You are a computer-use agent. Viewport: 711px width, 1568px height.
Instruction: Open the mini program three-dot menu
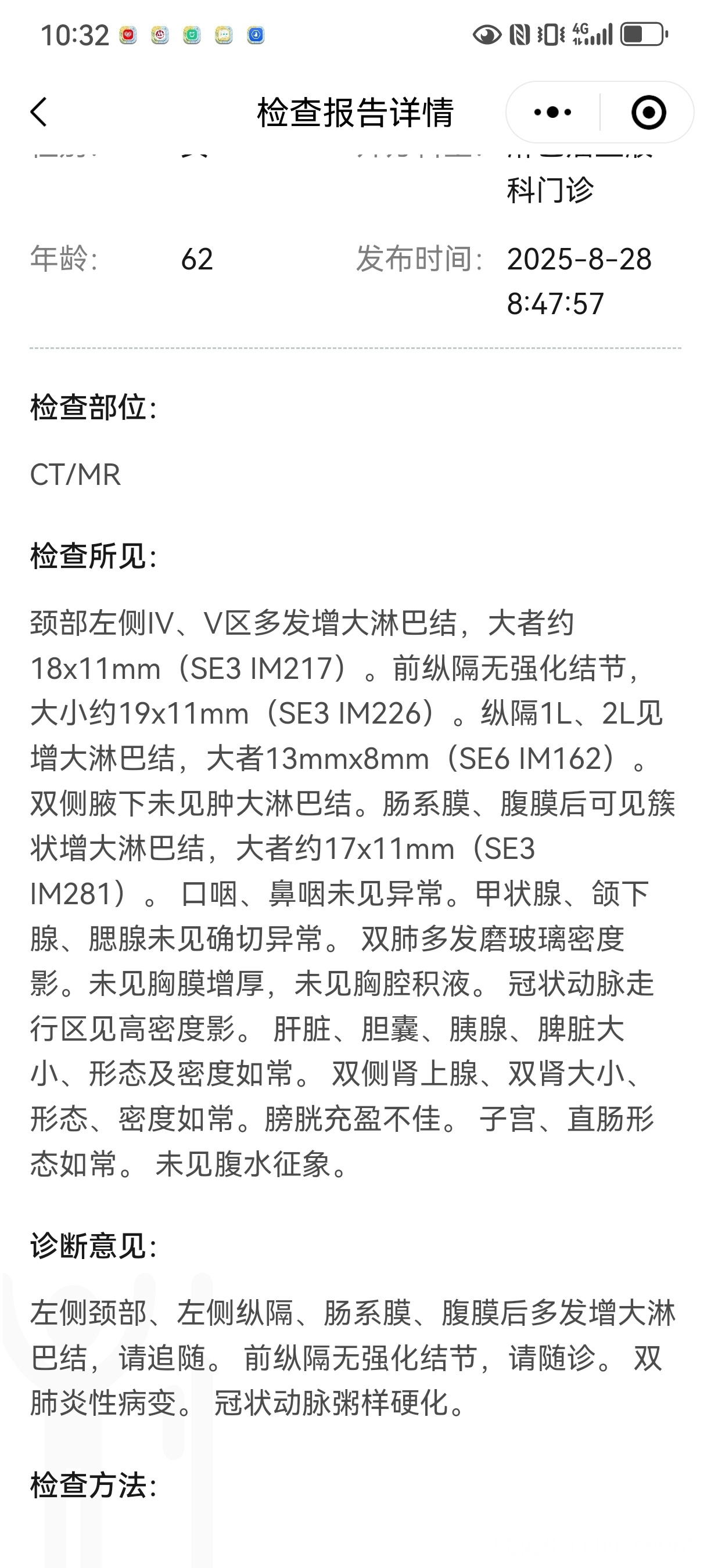552,113
